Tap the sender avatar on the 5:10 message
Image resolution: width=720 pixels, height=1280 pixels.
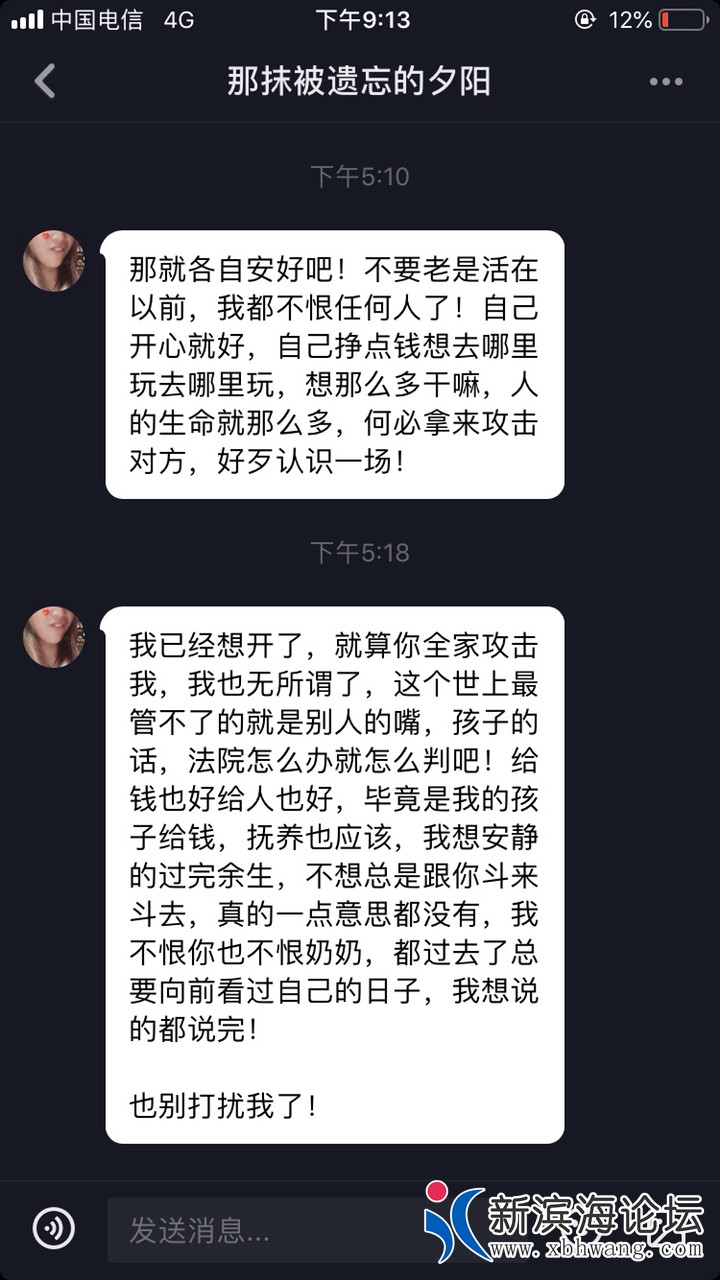(x=53, y=261)
